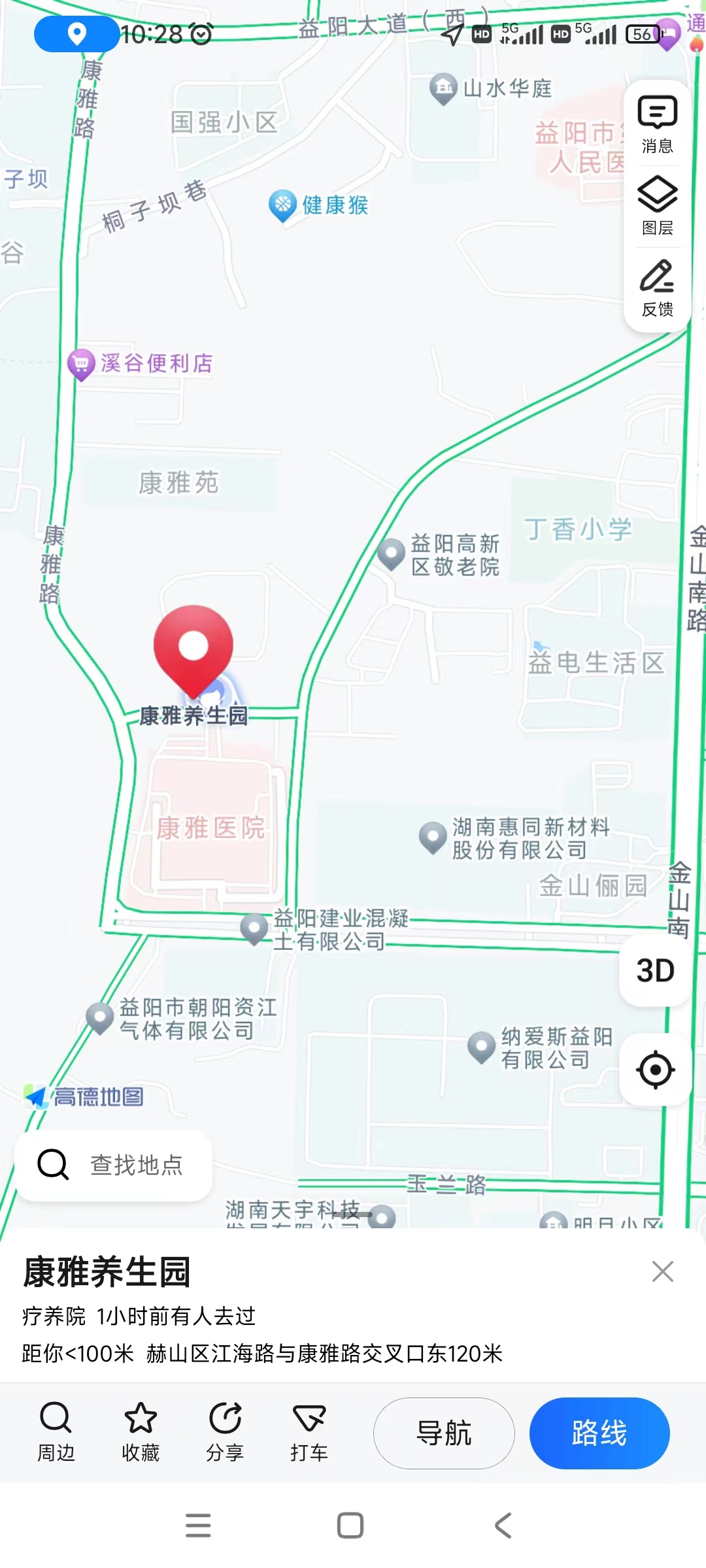
Task: Open the 反馈 feedback option
Action: [x=657, y=287]
